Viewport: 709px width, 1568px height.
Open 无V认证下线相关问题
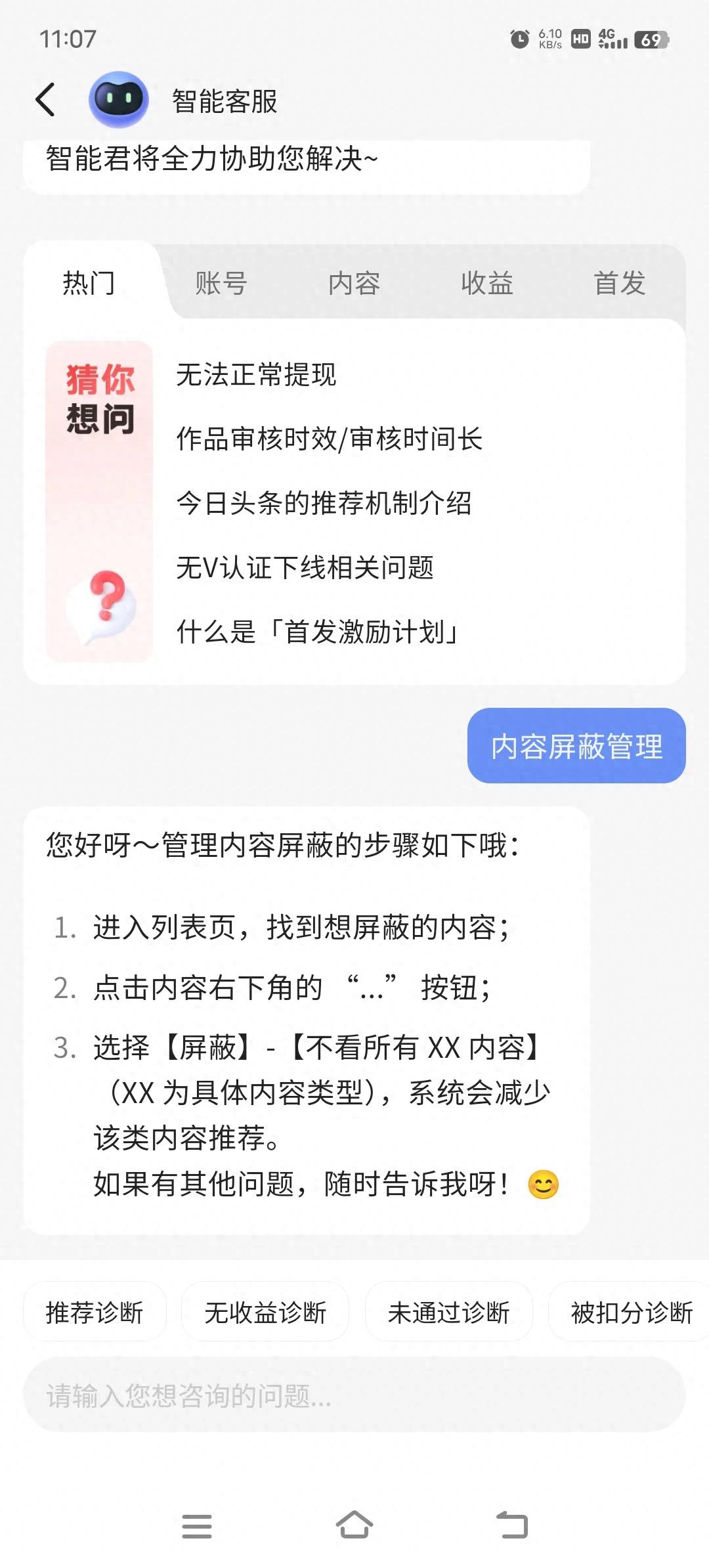pos(305,567)
